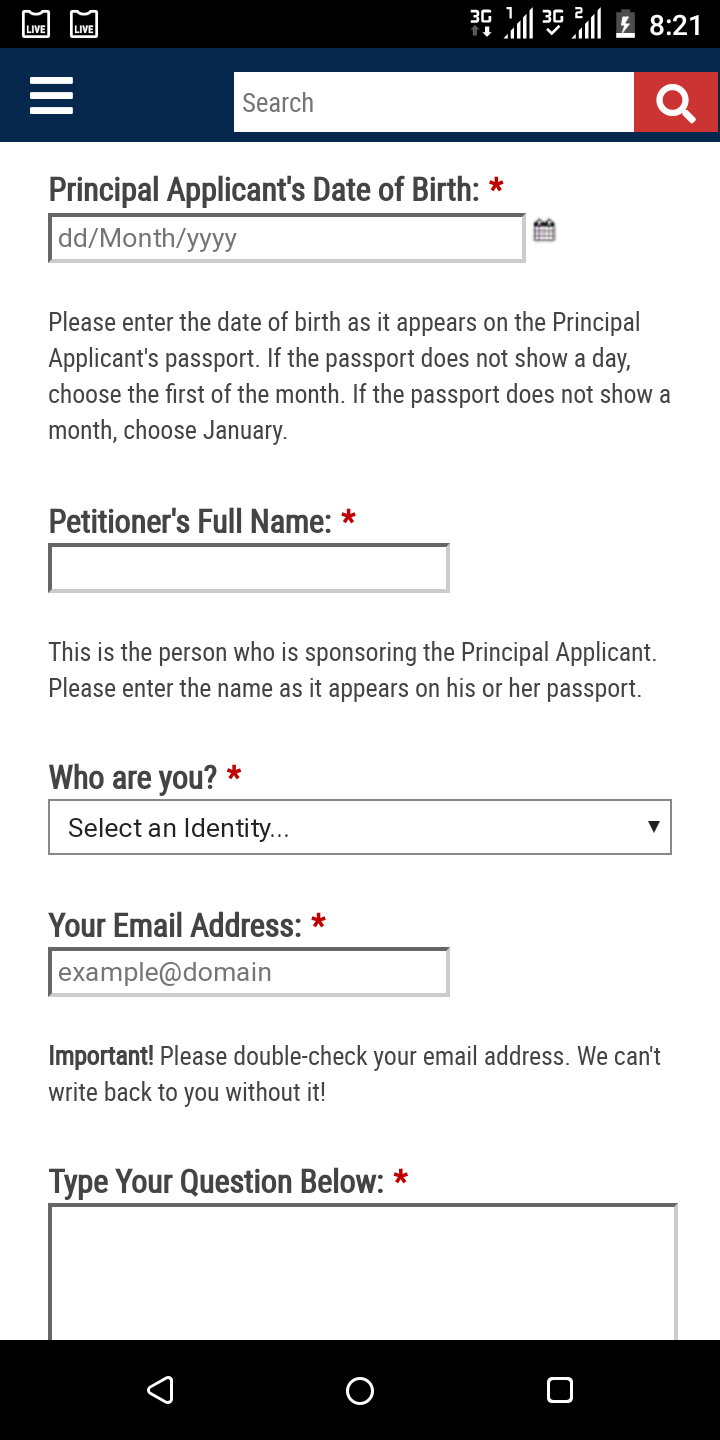Tap the Petitioner's Full Name field
The height and width of the screenshot is (1440, 720).
click(x=249, y=568)
